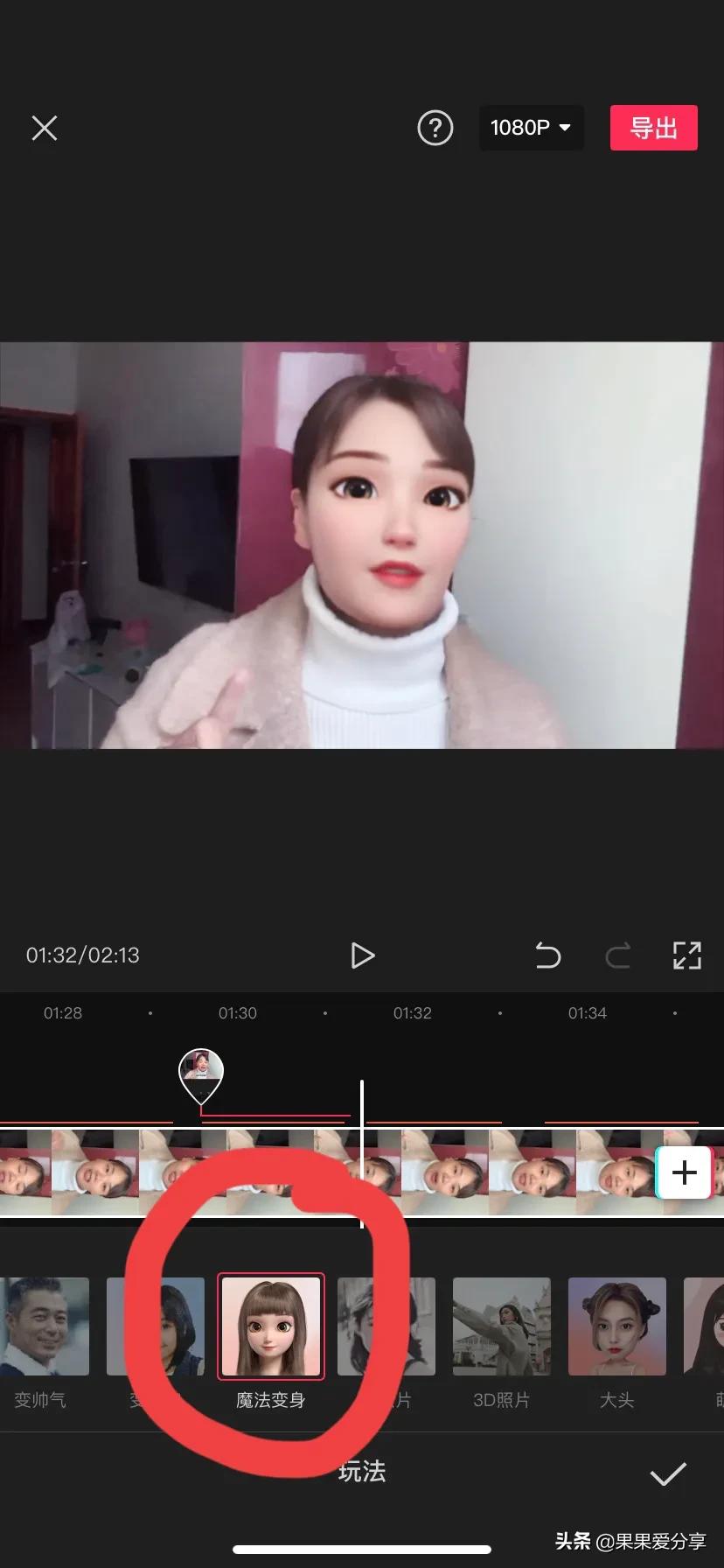Open the 1080P resolution dropdown
724x1568 pixels.
530,128
